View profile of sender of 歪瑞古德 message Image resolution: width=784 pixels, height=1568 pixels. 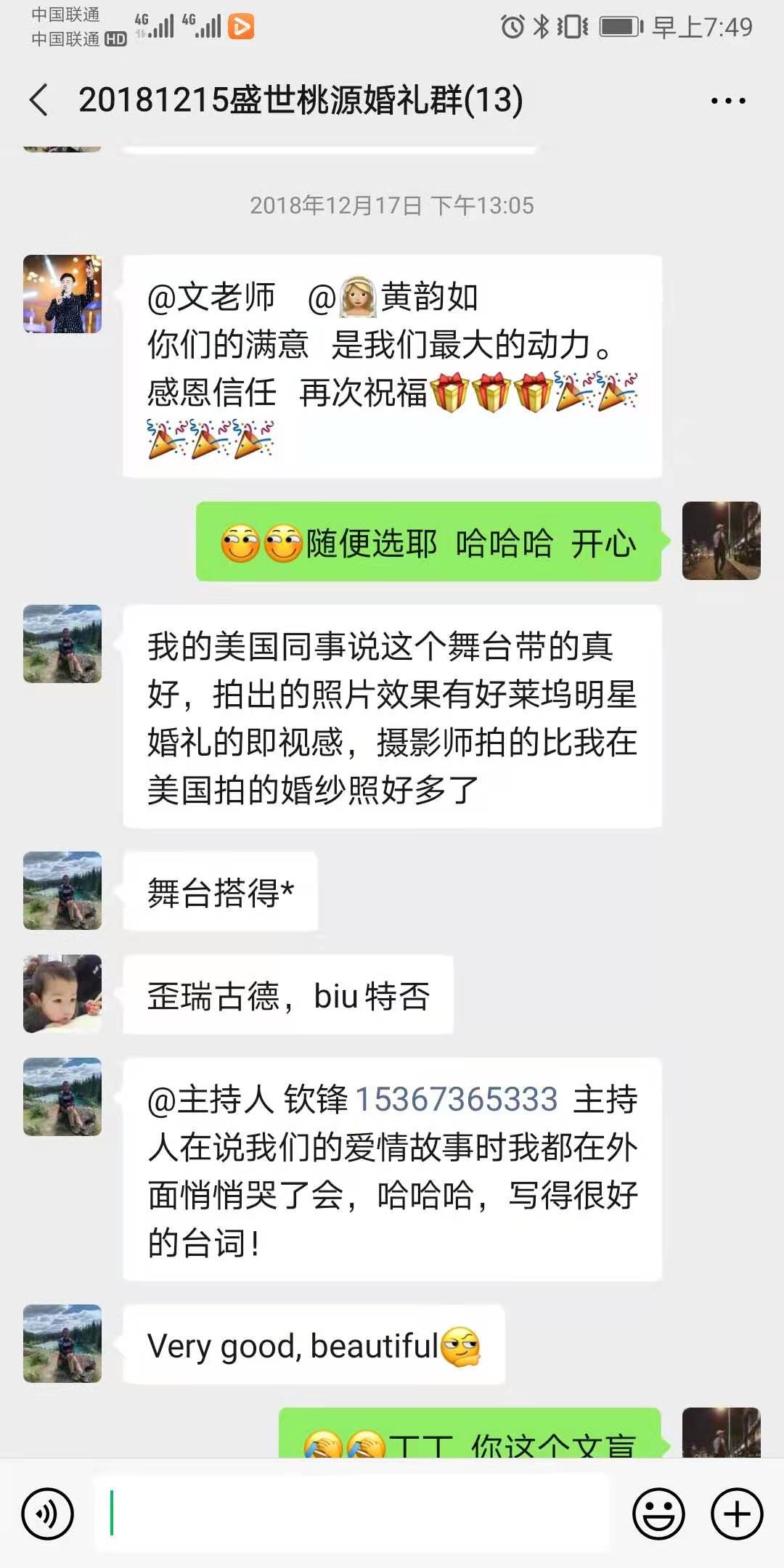click(62, 994)
